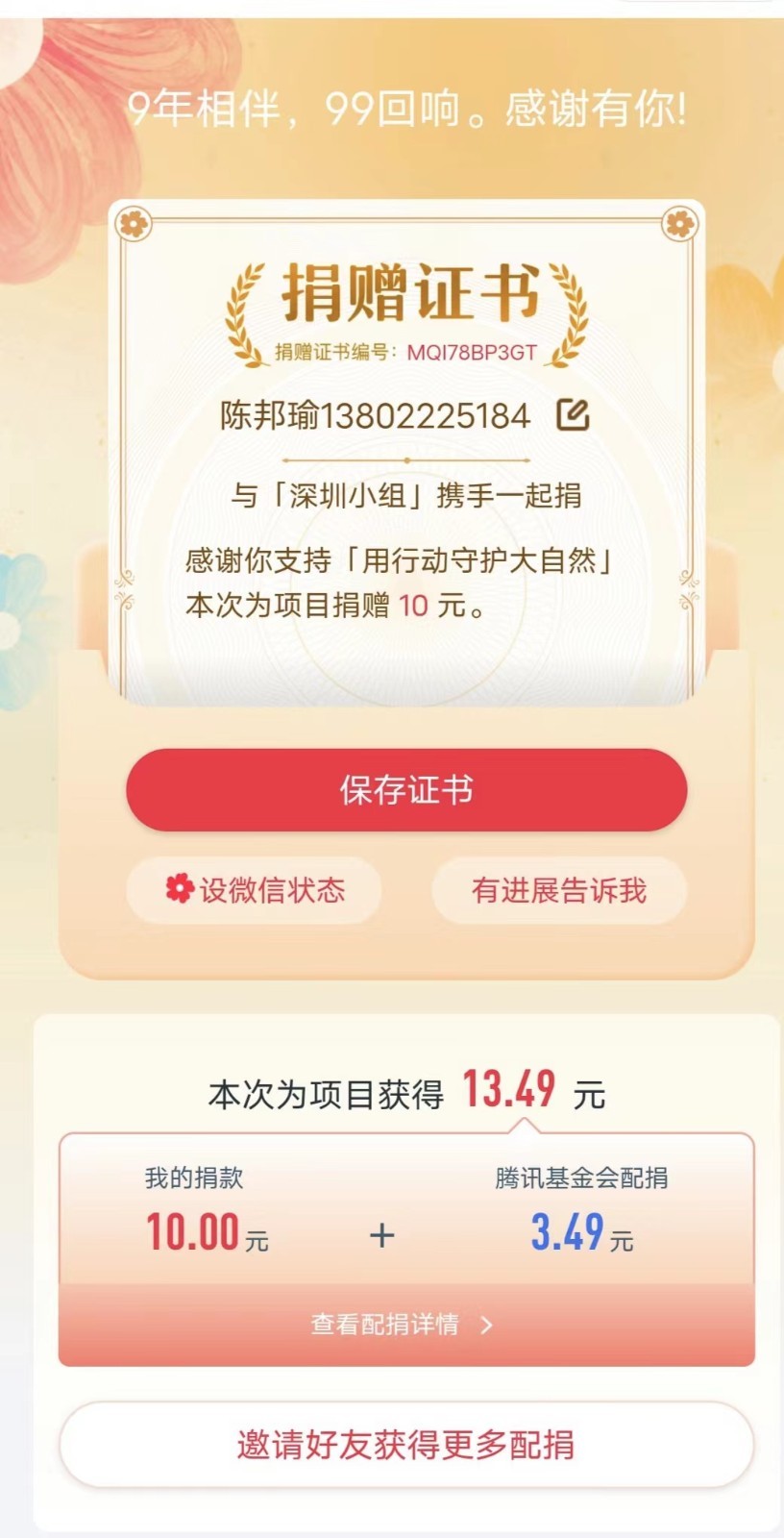Edit the donor name on the certificate
This screenshot has height=1538, width=784.
coord(573,415)
